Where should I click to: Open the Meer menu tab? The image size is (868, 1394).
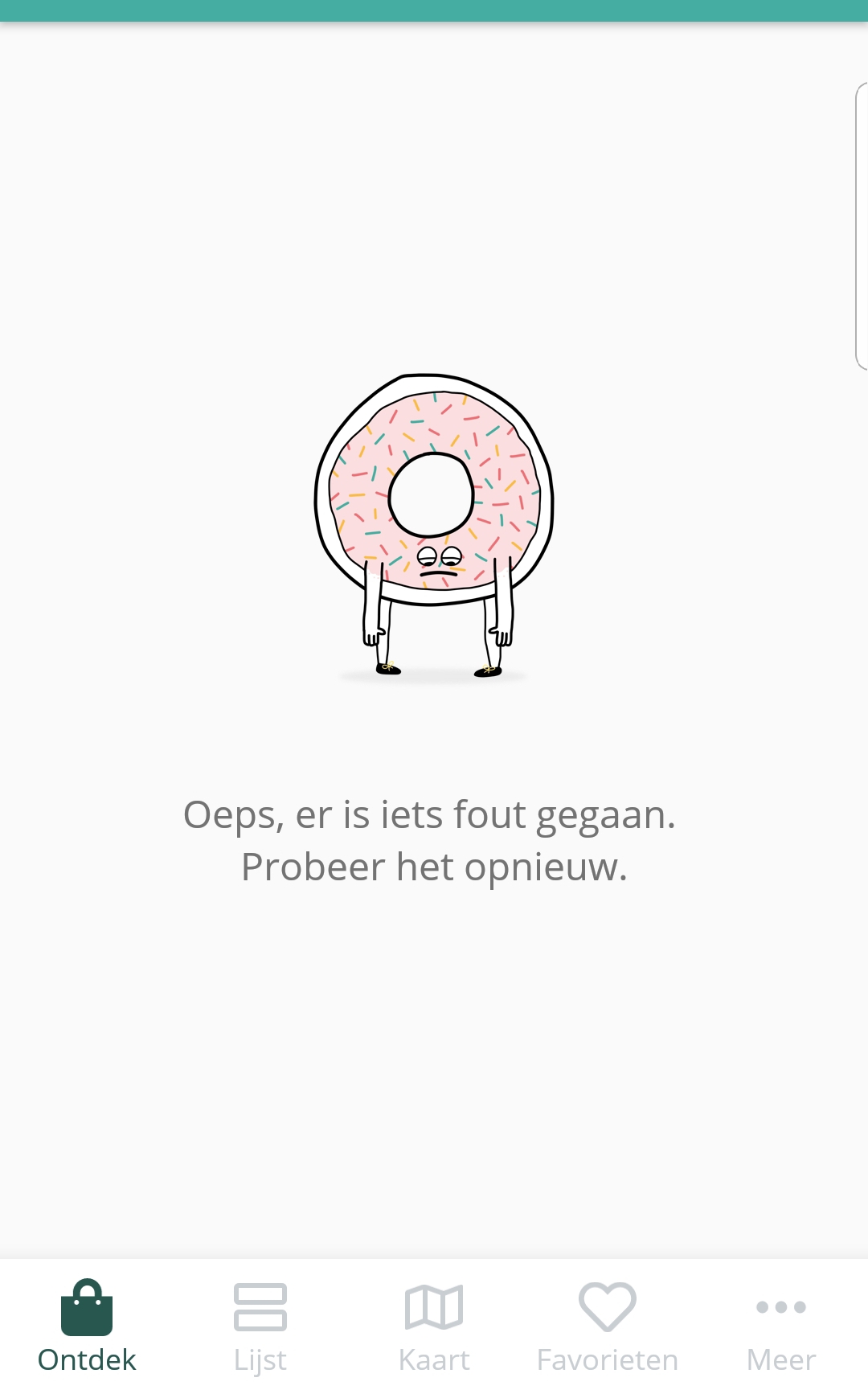(x=781, y=1326)
